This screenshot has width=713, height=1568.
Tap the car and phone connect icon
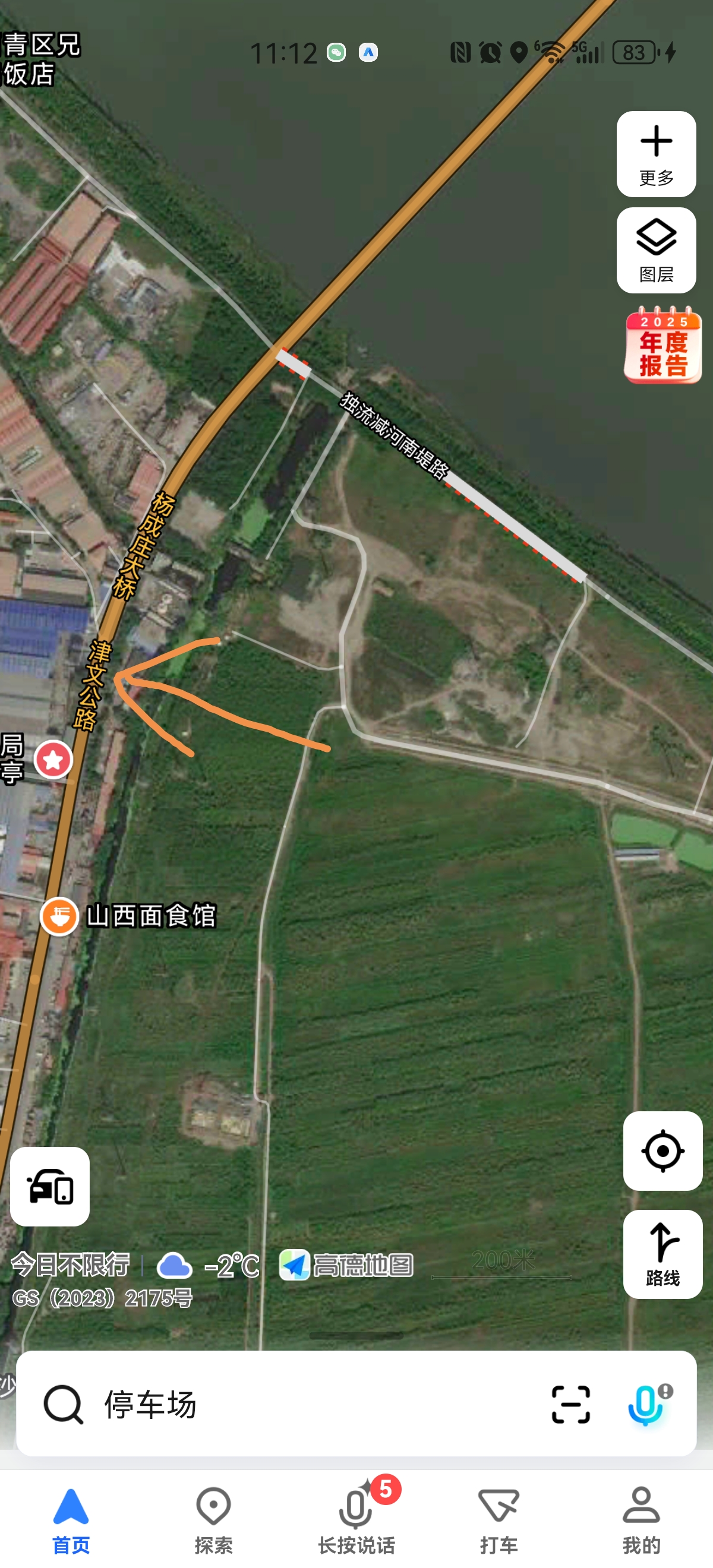coord(50,1186)
